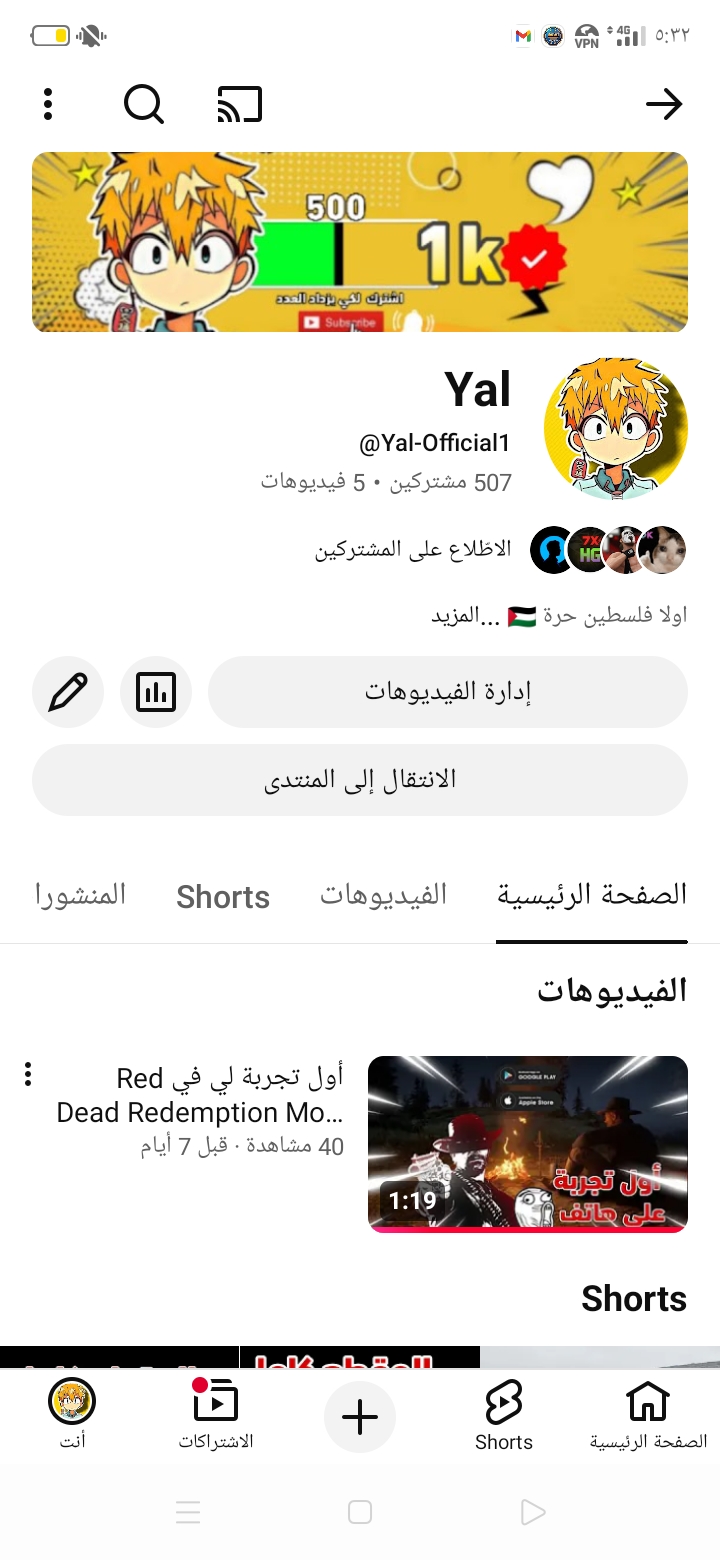Switch to the Shorts channel tab

pyautogui.click(x=223, y=897)
